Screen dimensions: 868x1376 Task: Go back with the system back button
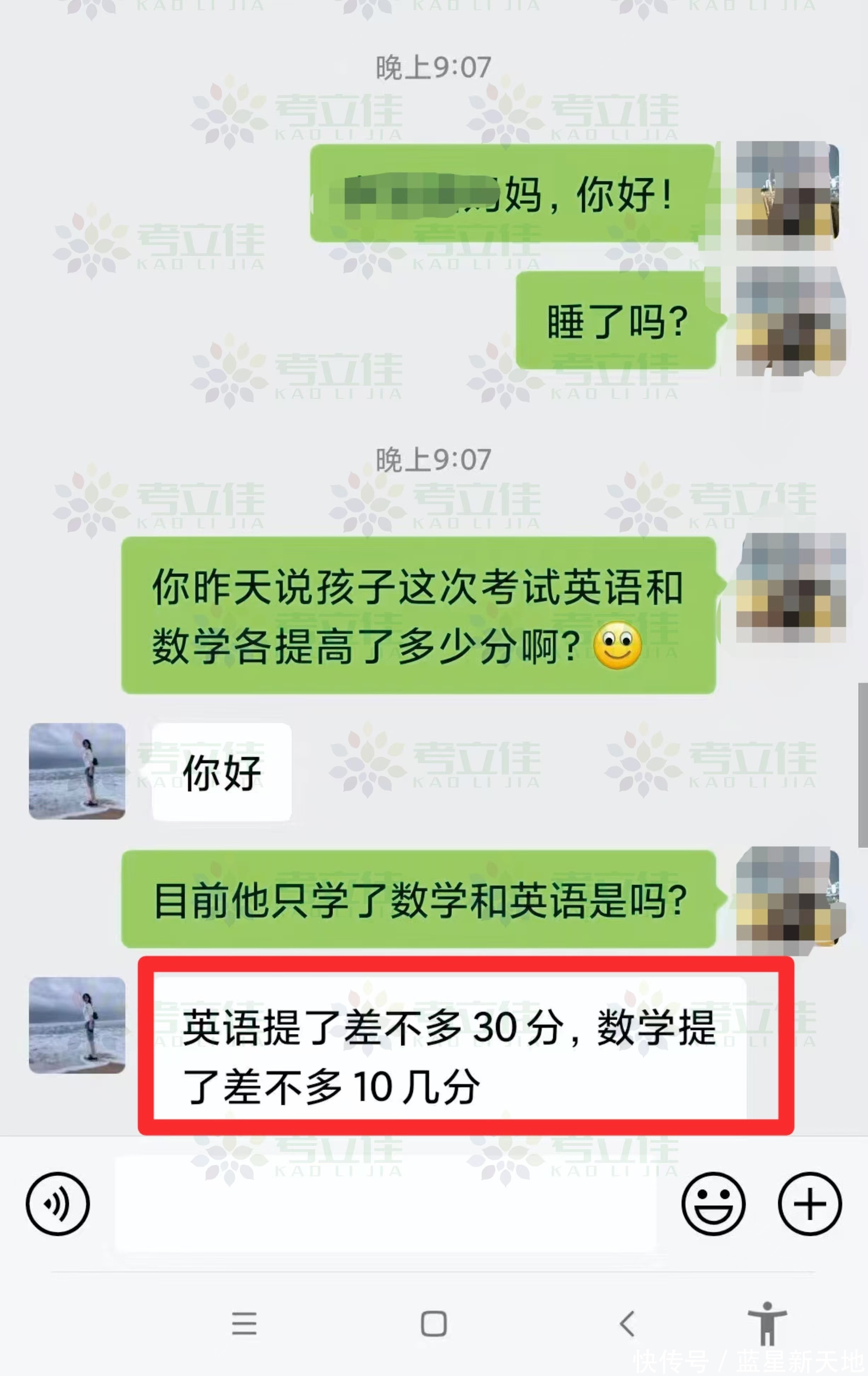[x=627, y=1323]
